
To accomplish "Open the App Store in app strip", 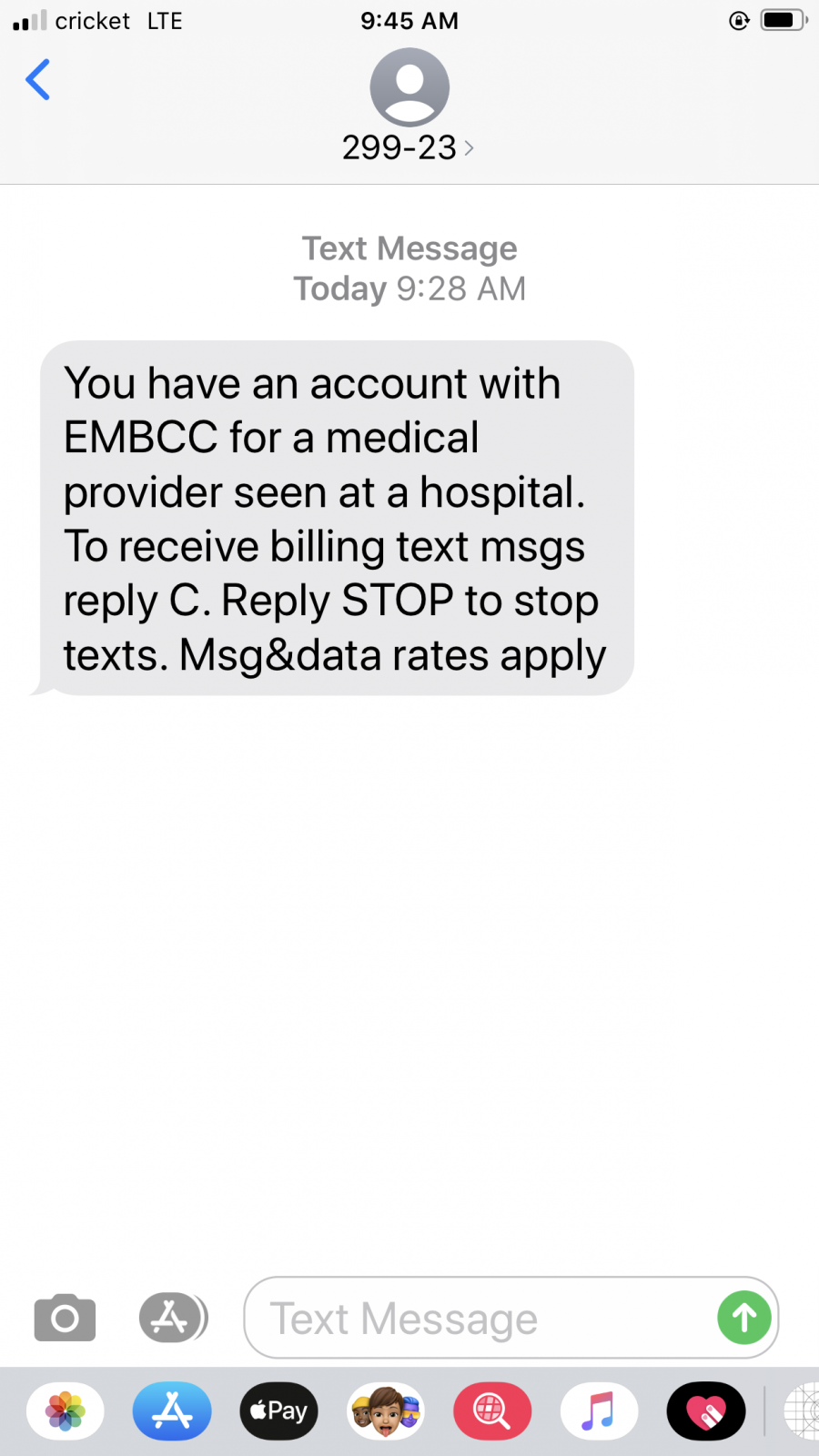I will click(x=172, y=1411).
